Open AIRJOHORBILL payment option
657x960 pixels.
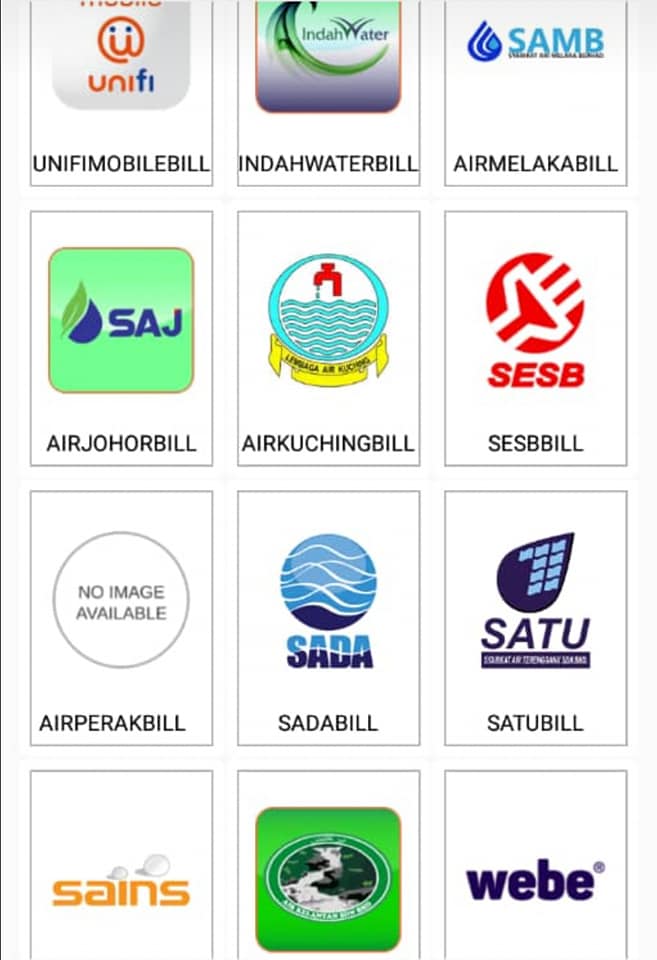[x=121, y=339]
